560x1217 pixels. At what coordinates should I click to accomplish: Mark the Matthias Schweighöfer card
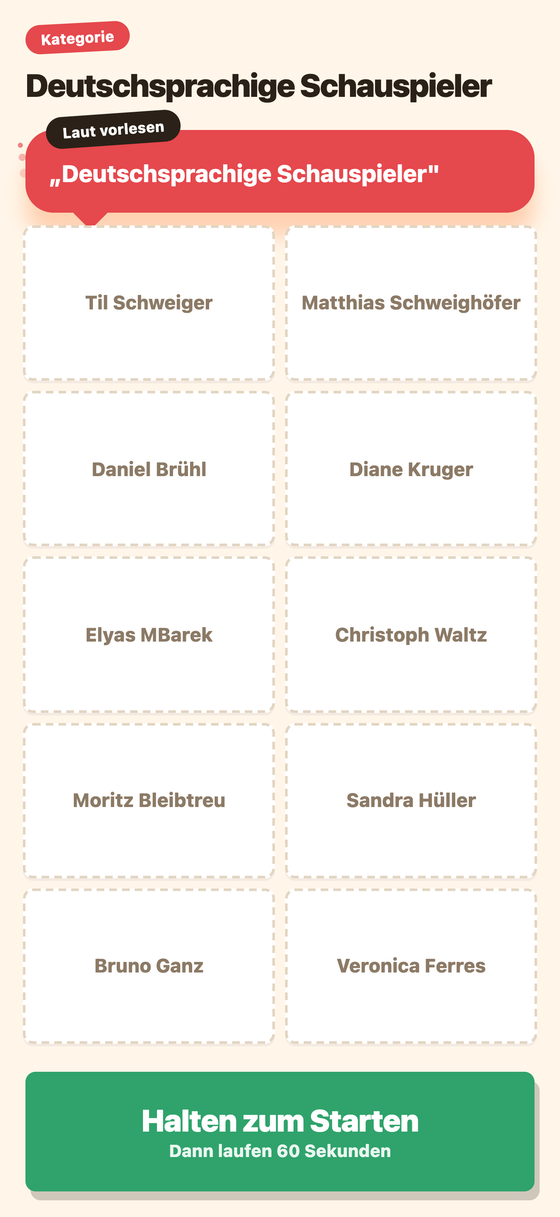tap(411, 303)
